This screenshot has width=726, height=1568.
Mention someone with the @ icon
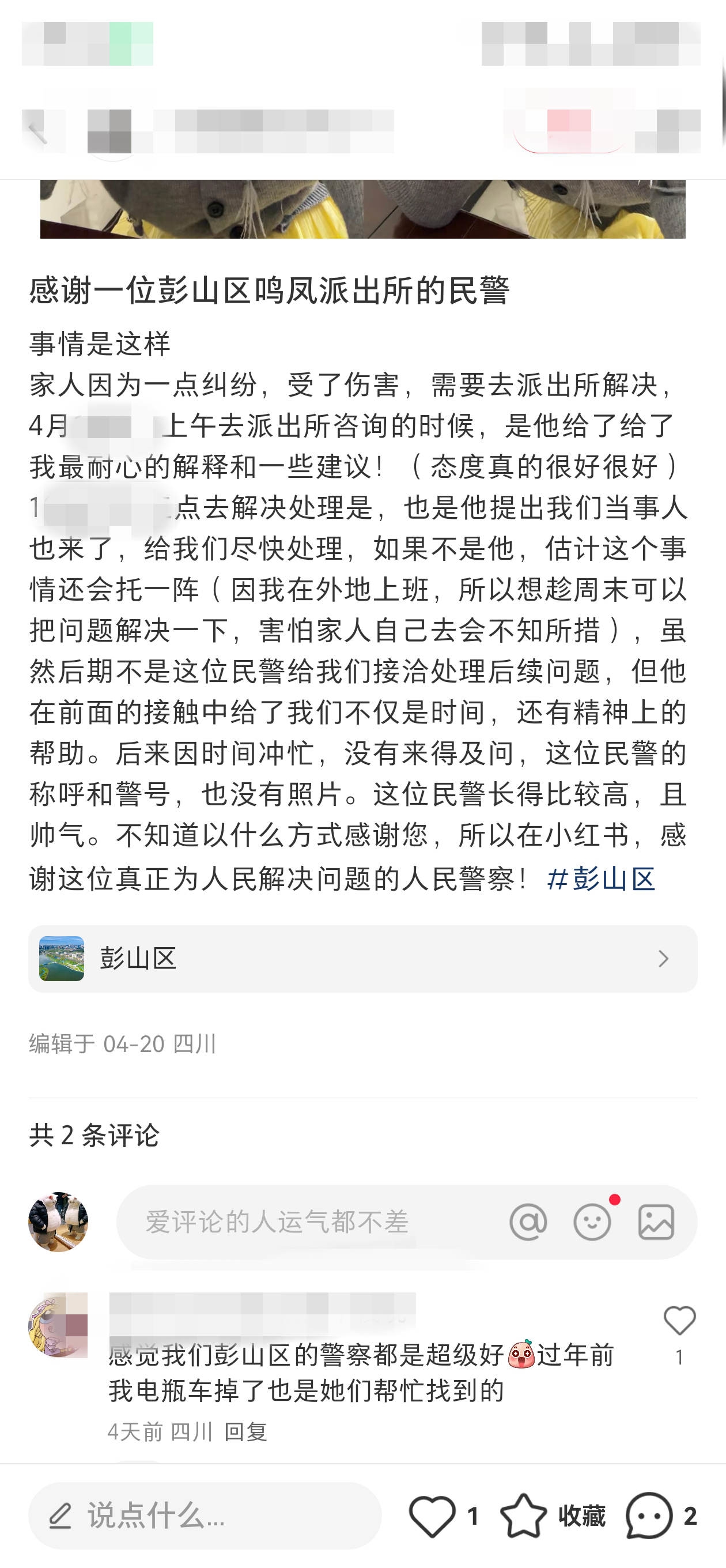tap(528, 1222)
